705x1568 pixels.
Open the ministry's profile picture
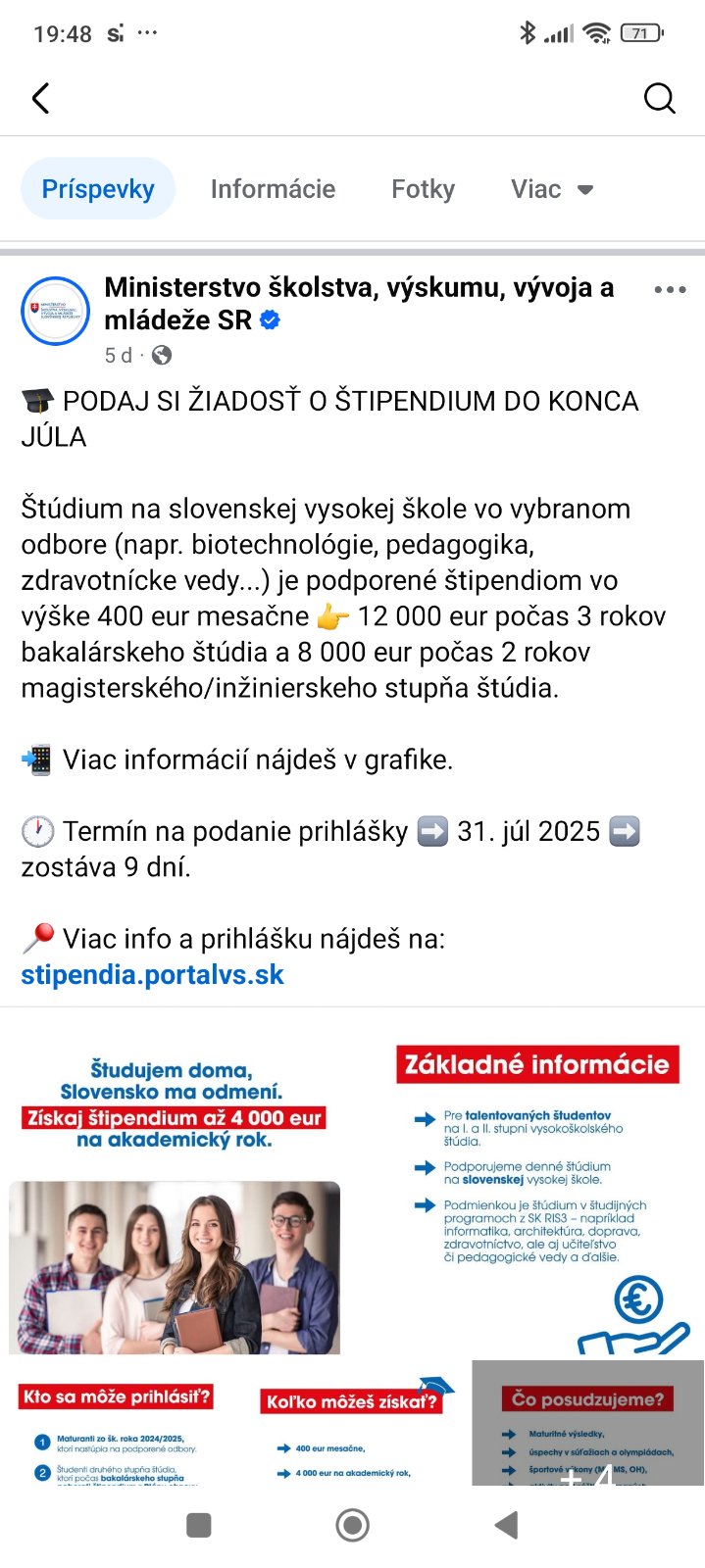pos(56,312)
